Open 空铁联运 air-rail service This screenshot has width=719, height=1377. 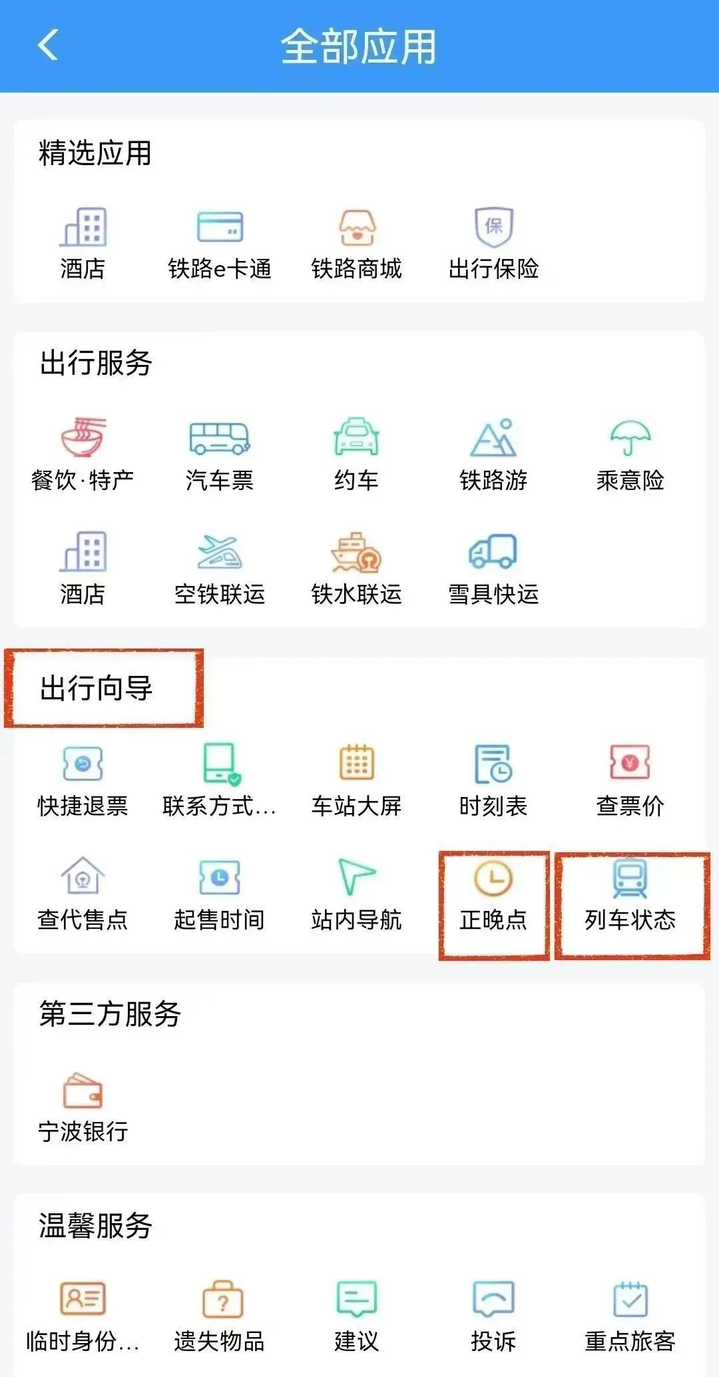[x=220, y=568]
